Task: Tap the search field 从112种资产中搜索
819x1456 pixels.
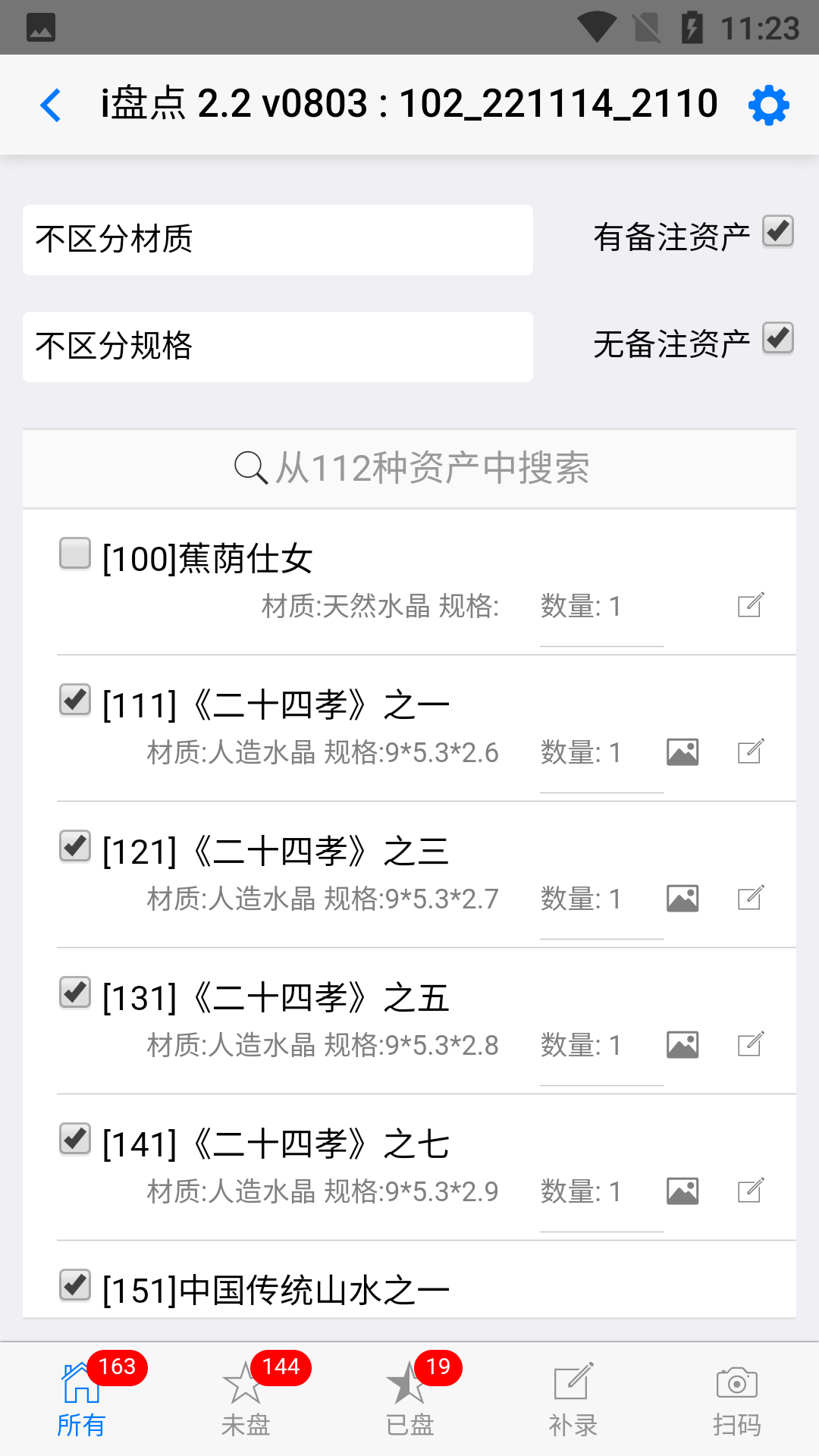Action: point(409,469)
